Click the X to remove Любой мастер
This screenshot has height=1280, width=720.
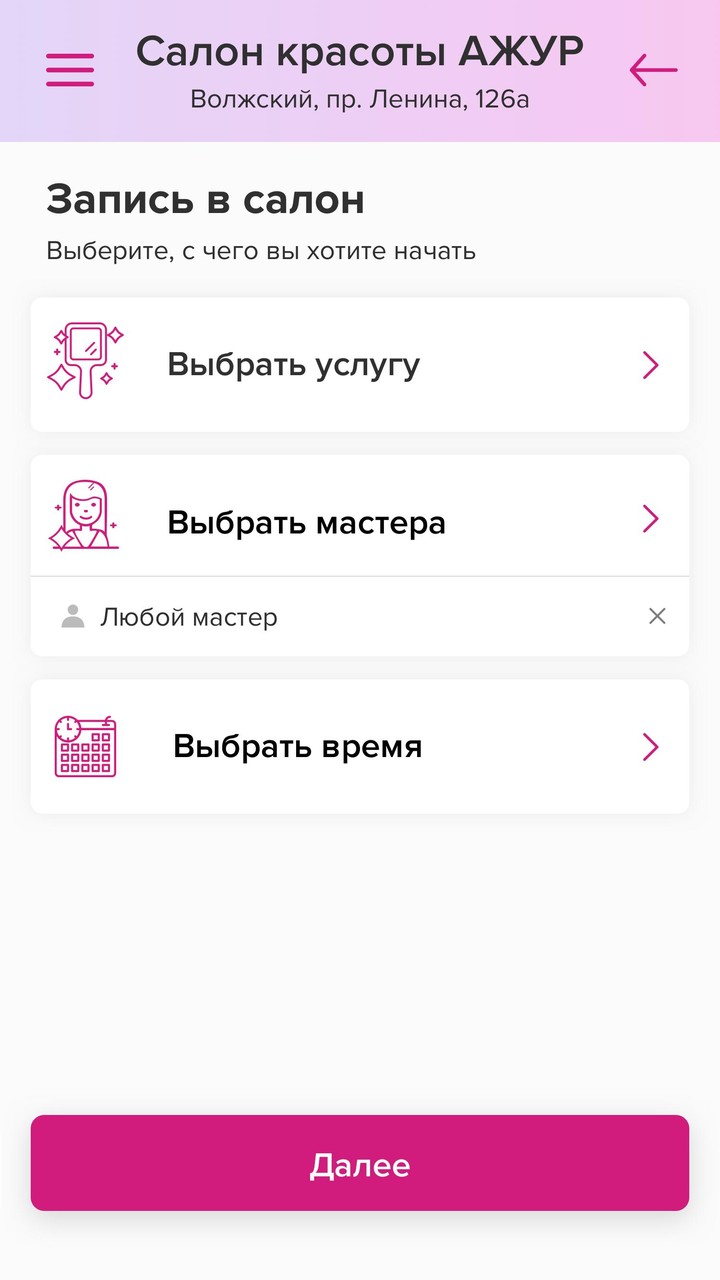point(657,616)
